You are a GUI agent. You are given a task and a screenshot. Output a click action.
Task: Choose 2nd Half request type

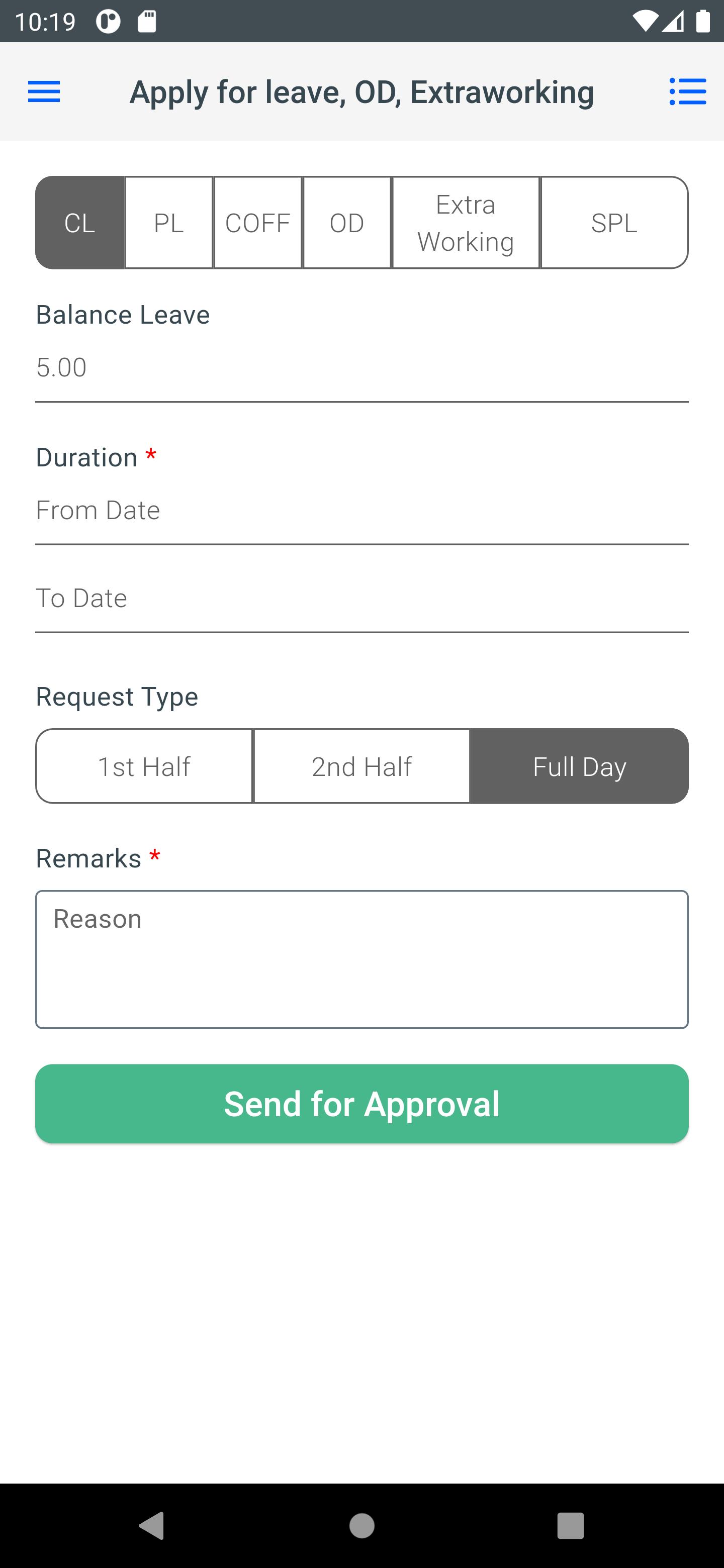(x=361, y=766)
